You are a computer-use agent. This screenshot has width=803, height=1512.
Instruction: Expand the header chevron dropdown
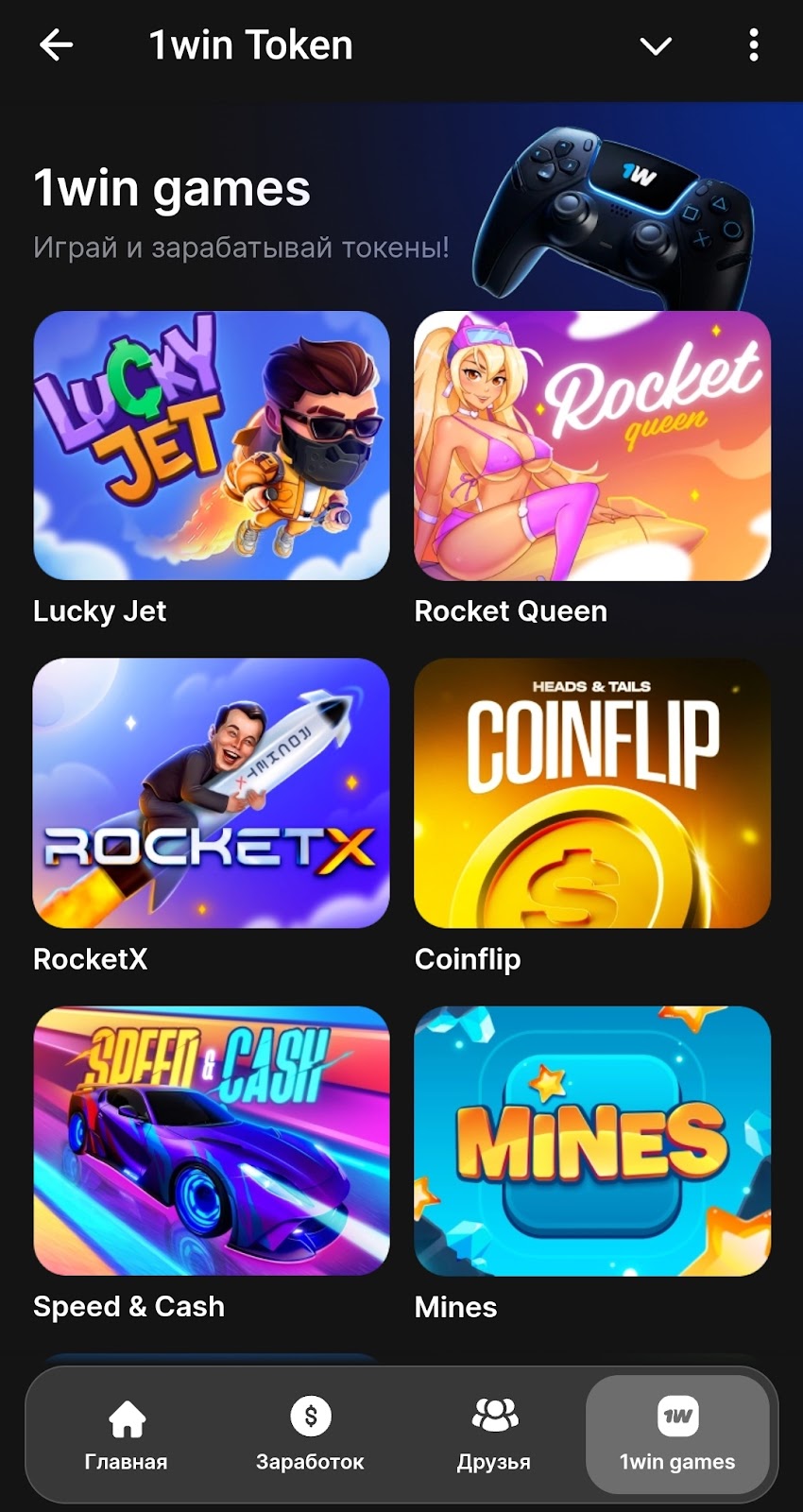pos(656,45)
